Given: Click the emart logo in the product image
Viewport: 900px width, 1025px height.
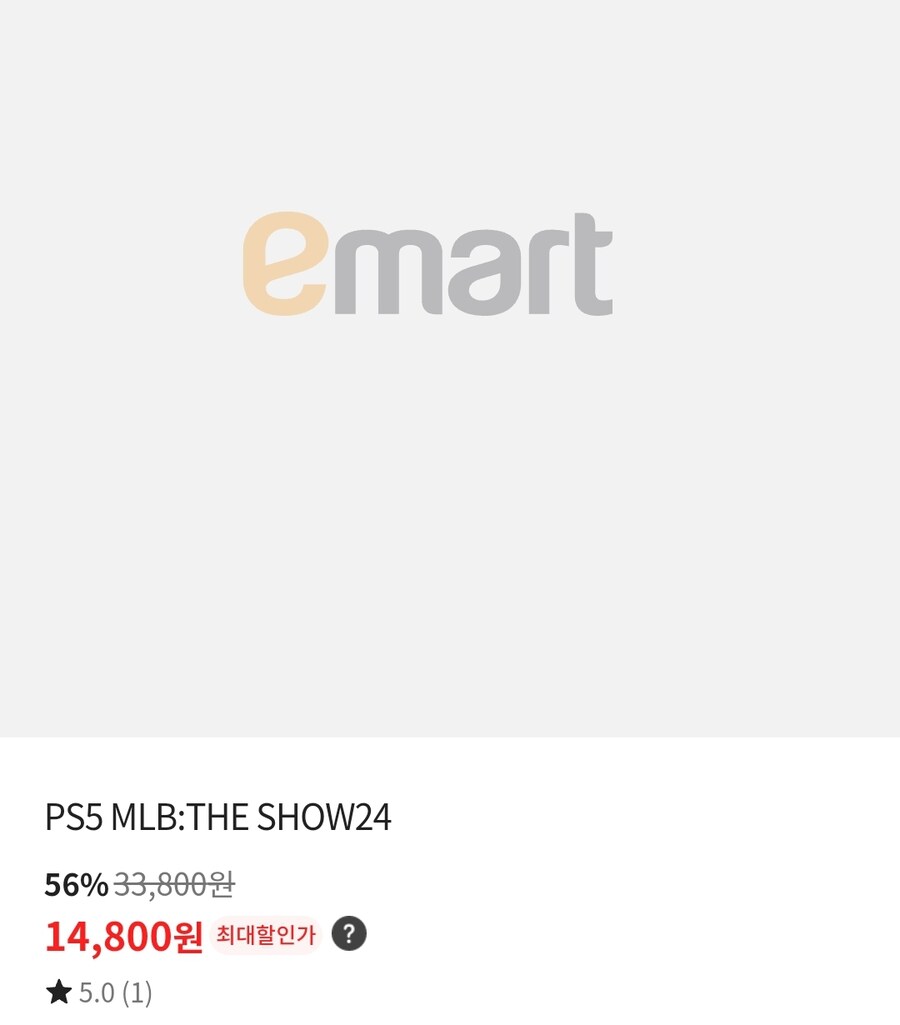Looking at the screenshot, I should click(x=430, y=265).
